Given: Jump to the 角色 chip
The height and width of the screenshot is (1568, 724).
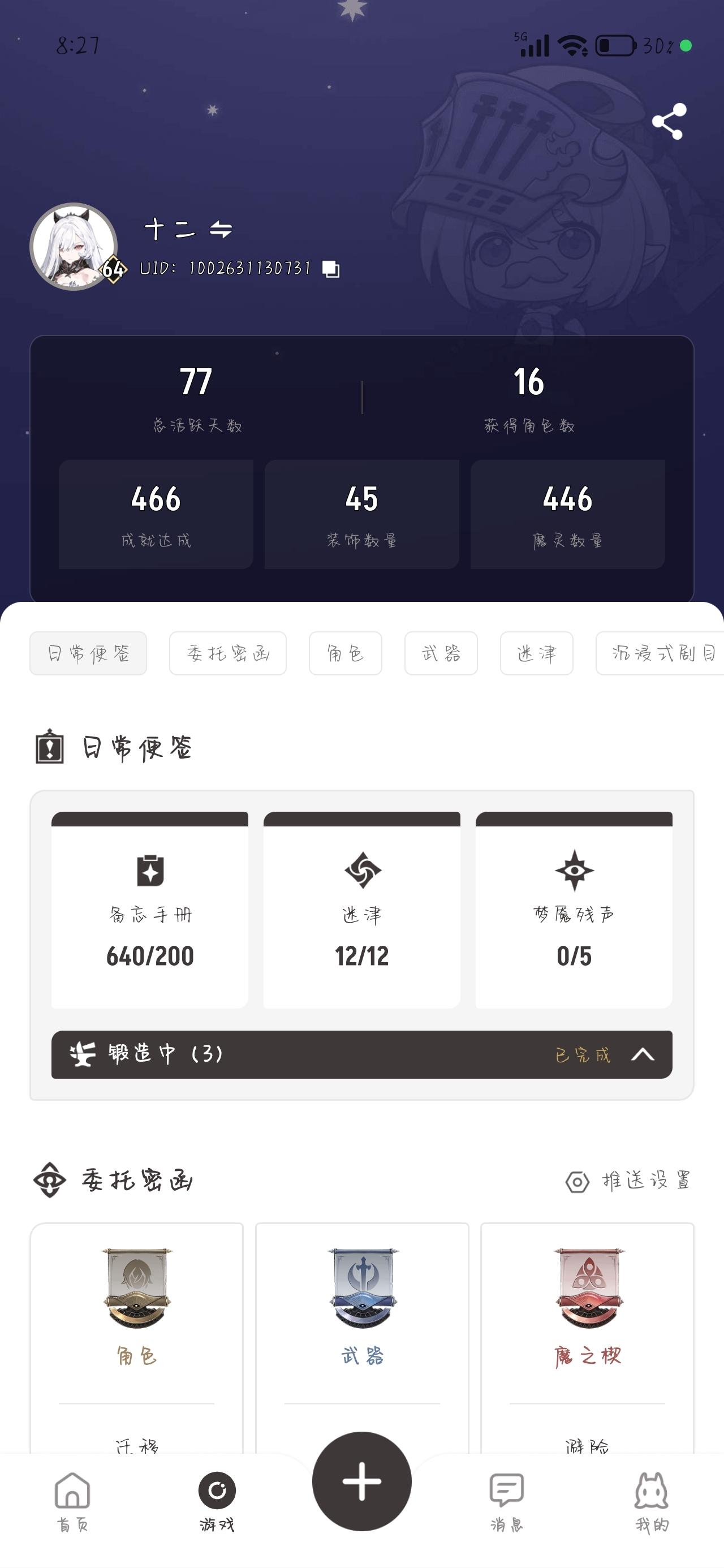Looking at the screenshot, I should point(345,653).
